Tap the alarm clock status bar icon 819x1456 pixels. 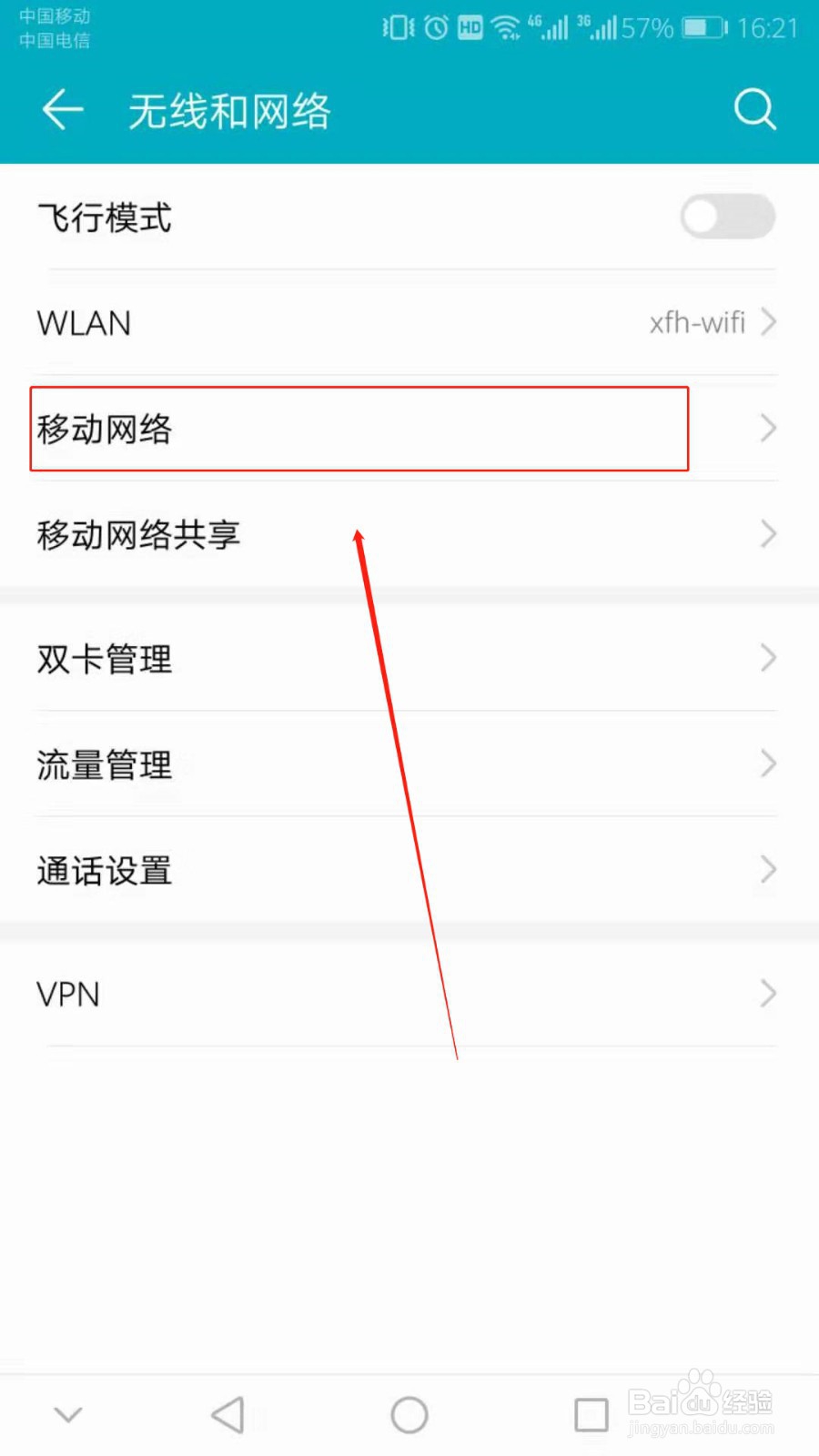click(435, 27)
